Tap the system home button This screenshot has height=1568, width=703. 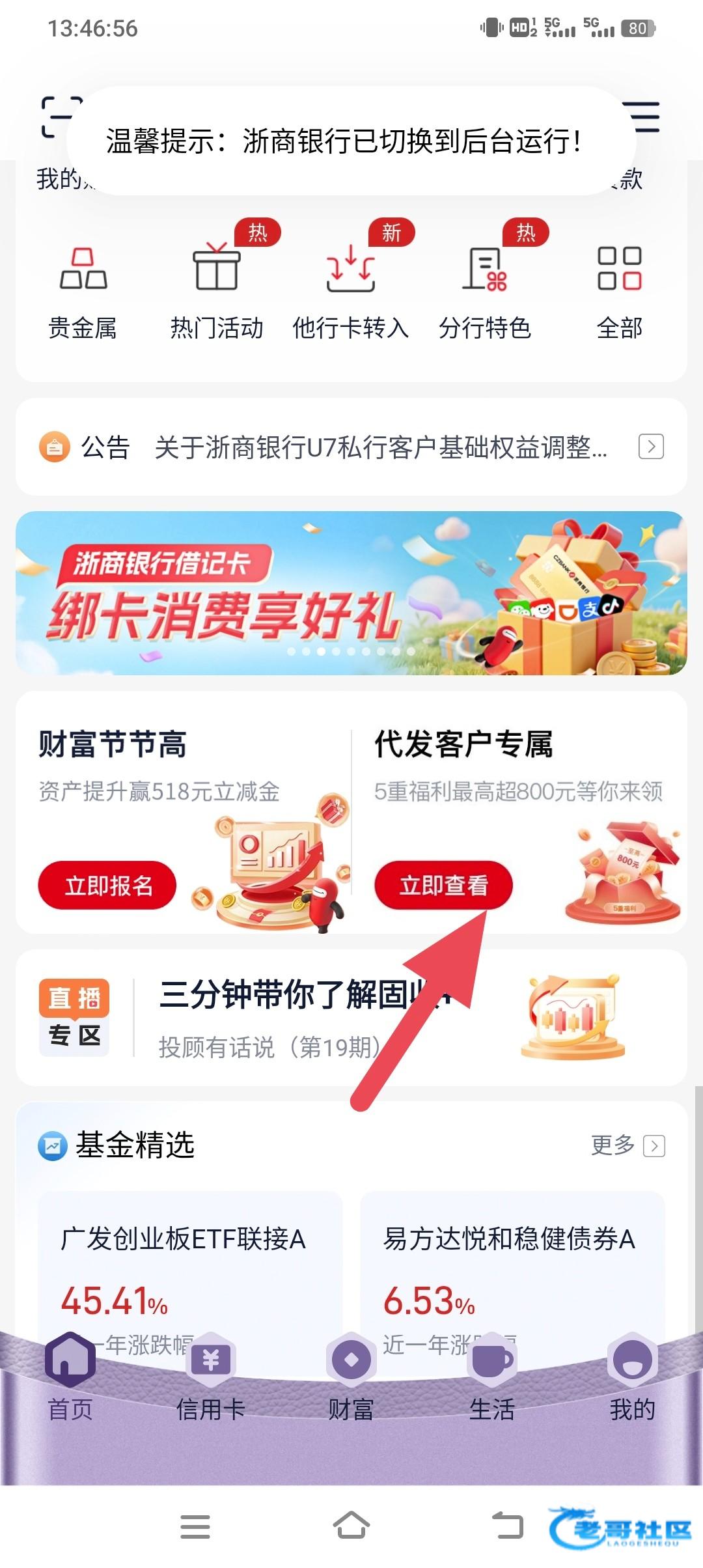(351, 1526)
